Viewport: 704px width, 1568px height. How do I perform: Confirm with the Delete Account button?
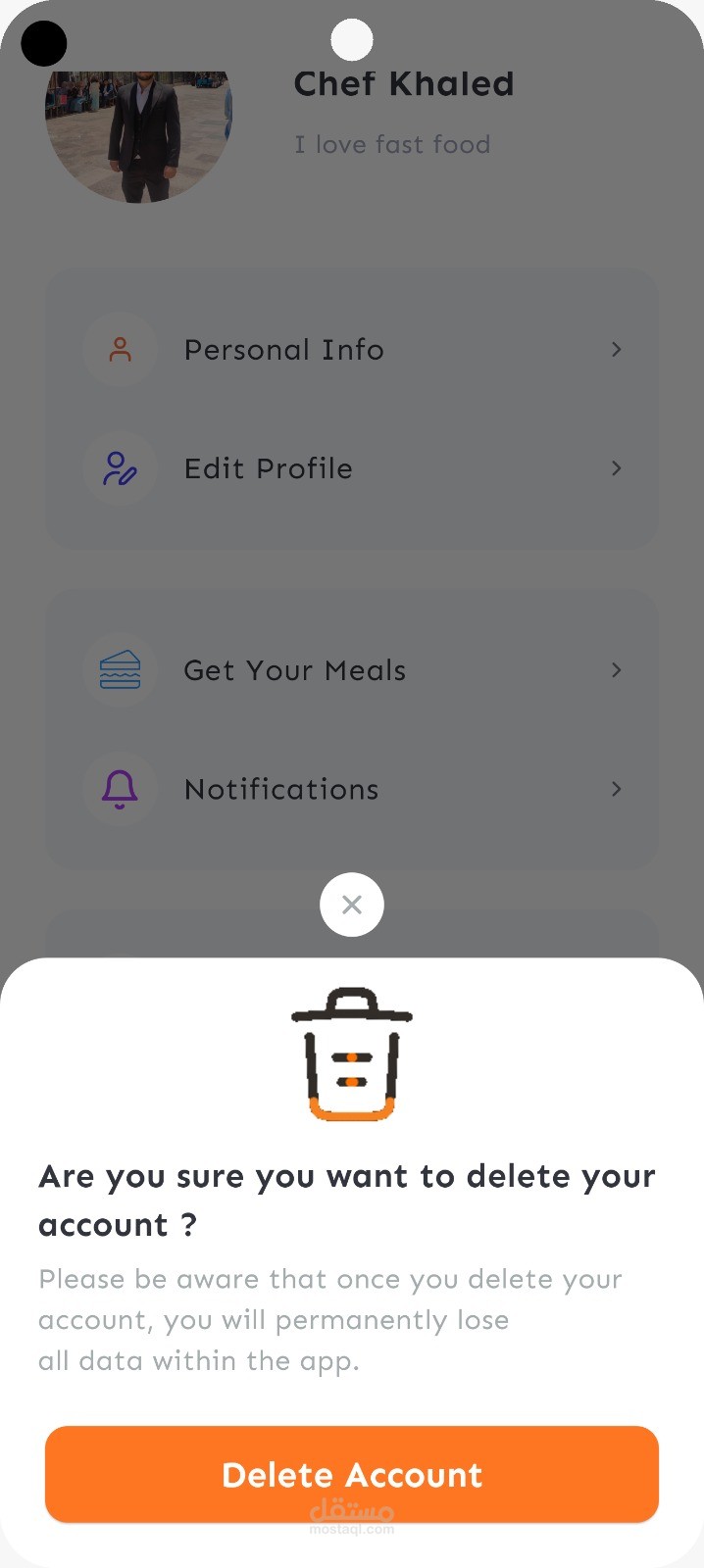[x=351, y=1474]
